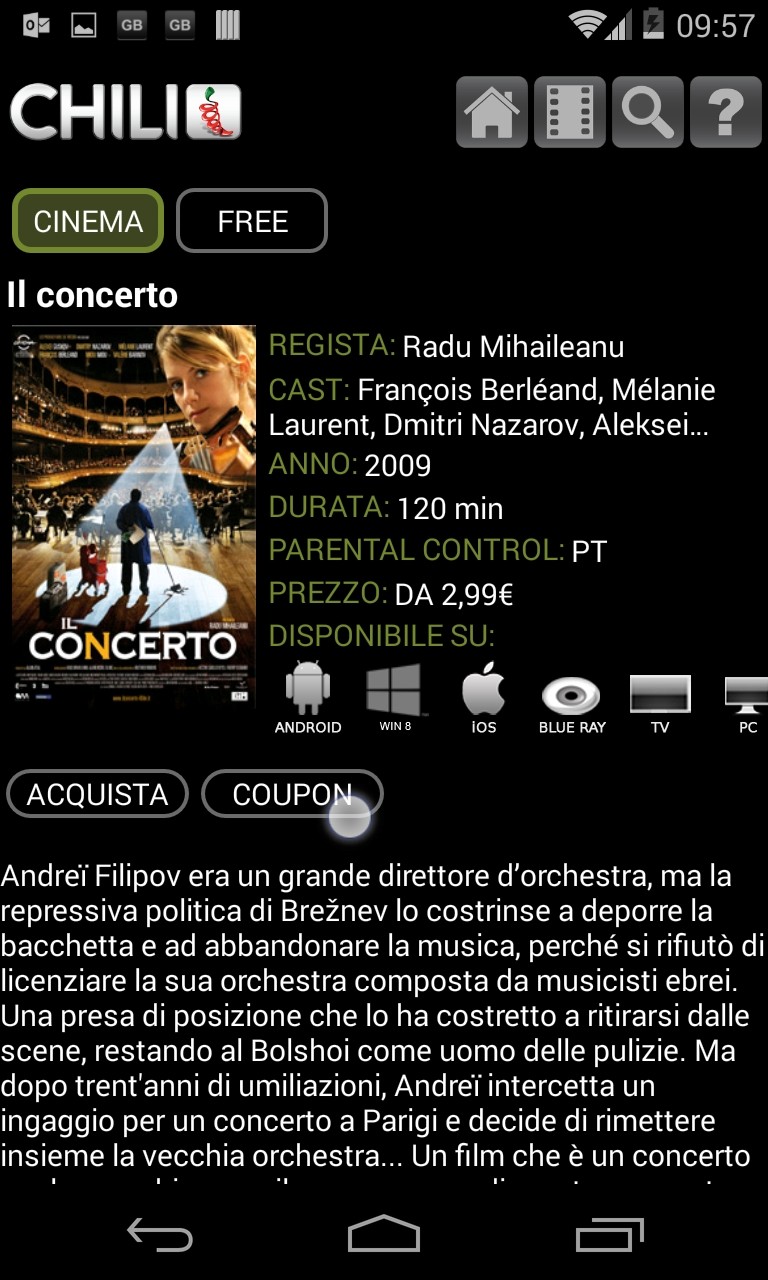Go back with the system back button
This screenshot has height=1280, width=768.
(x=160, y=1236)
